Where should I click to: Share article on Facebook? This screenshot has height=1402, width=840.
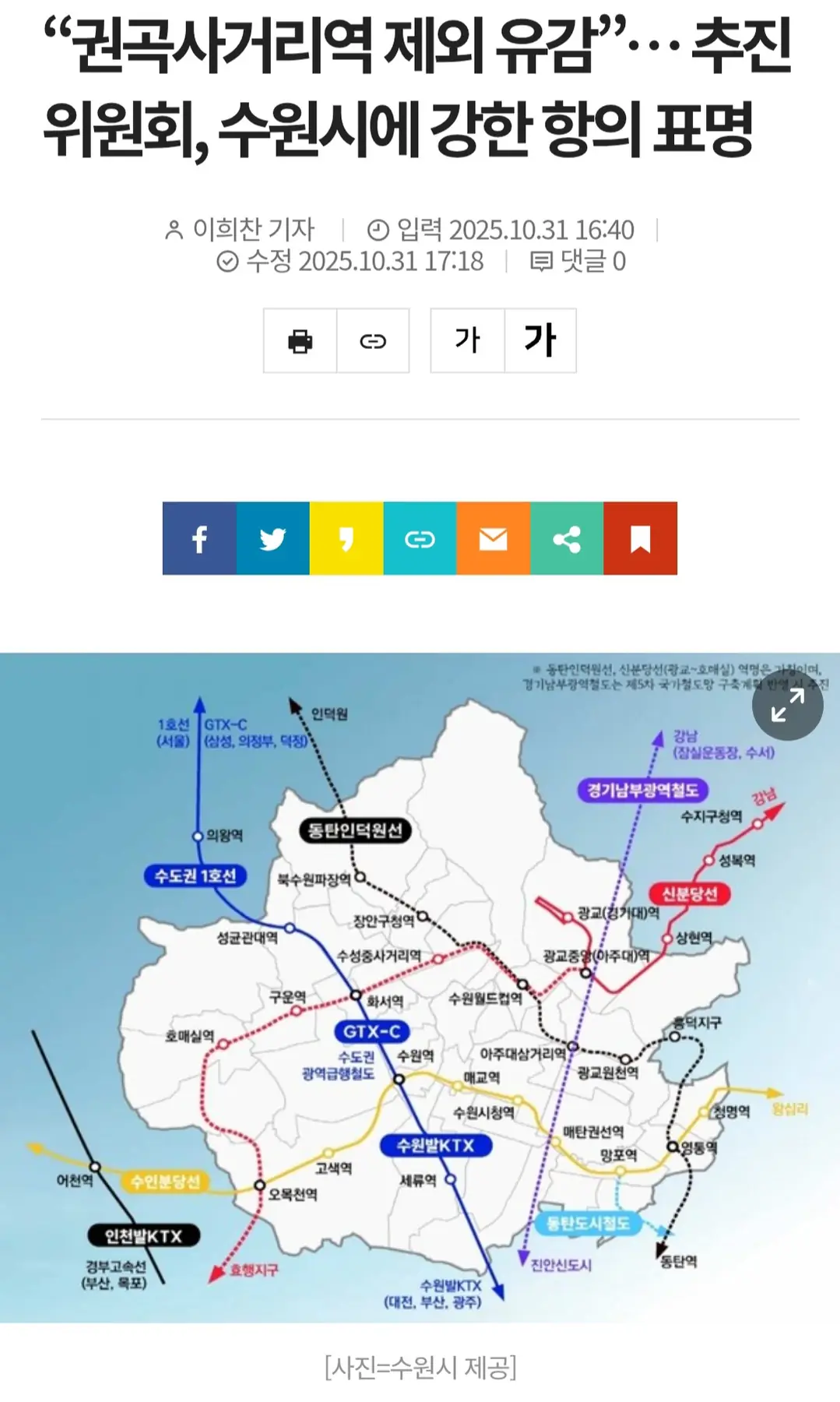(x=199, y=538)
